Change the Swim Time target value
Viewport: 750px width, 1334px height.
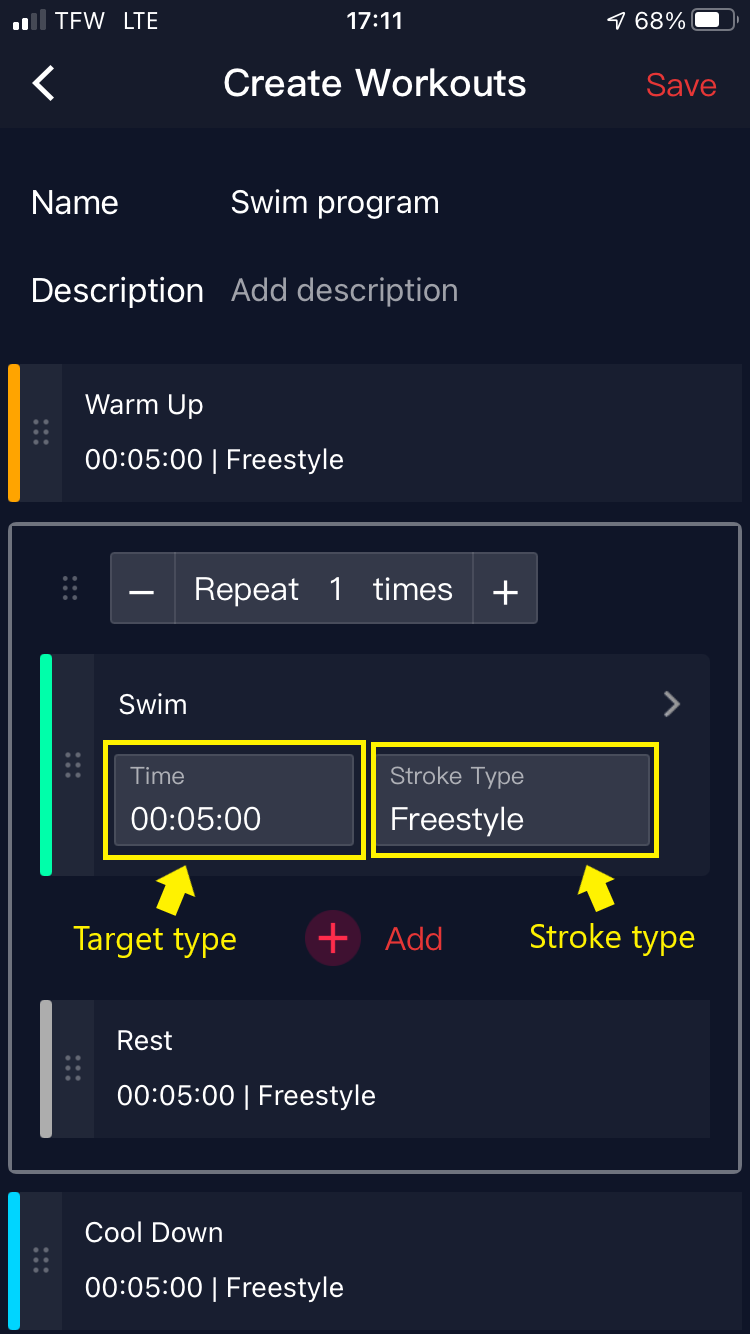tap(233, 800)
